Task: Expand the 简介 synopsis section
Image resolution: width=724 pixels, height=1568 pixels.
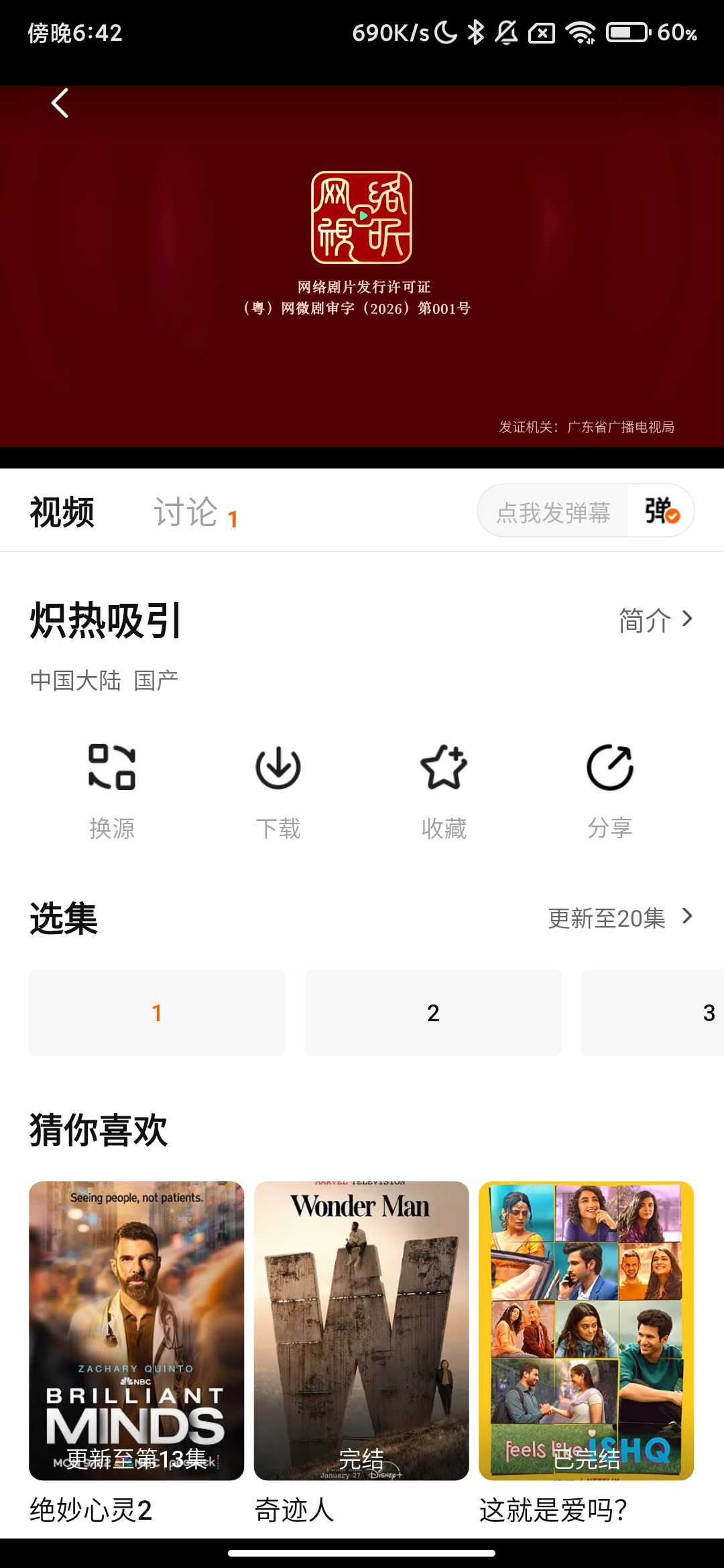Action: [x=644, y=620]
